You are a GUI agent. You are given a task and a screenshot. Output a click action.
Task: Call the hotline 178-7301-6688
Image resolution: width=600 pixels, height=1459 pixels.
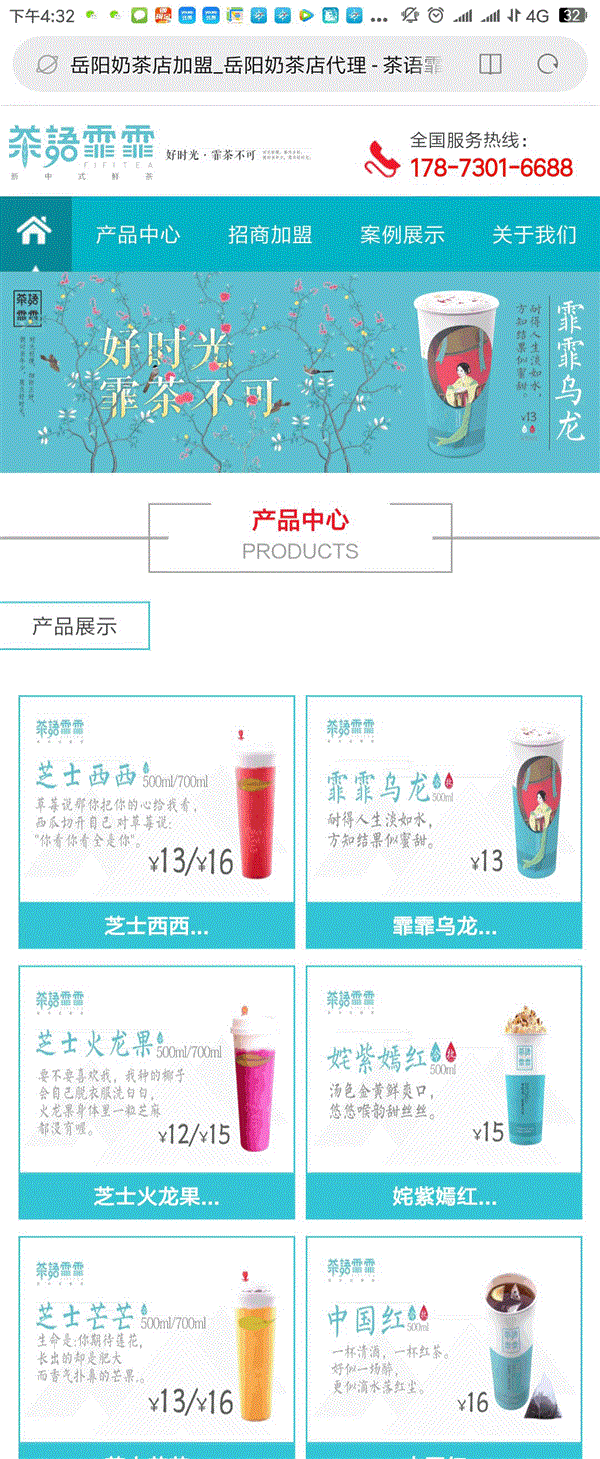(490, 167)
